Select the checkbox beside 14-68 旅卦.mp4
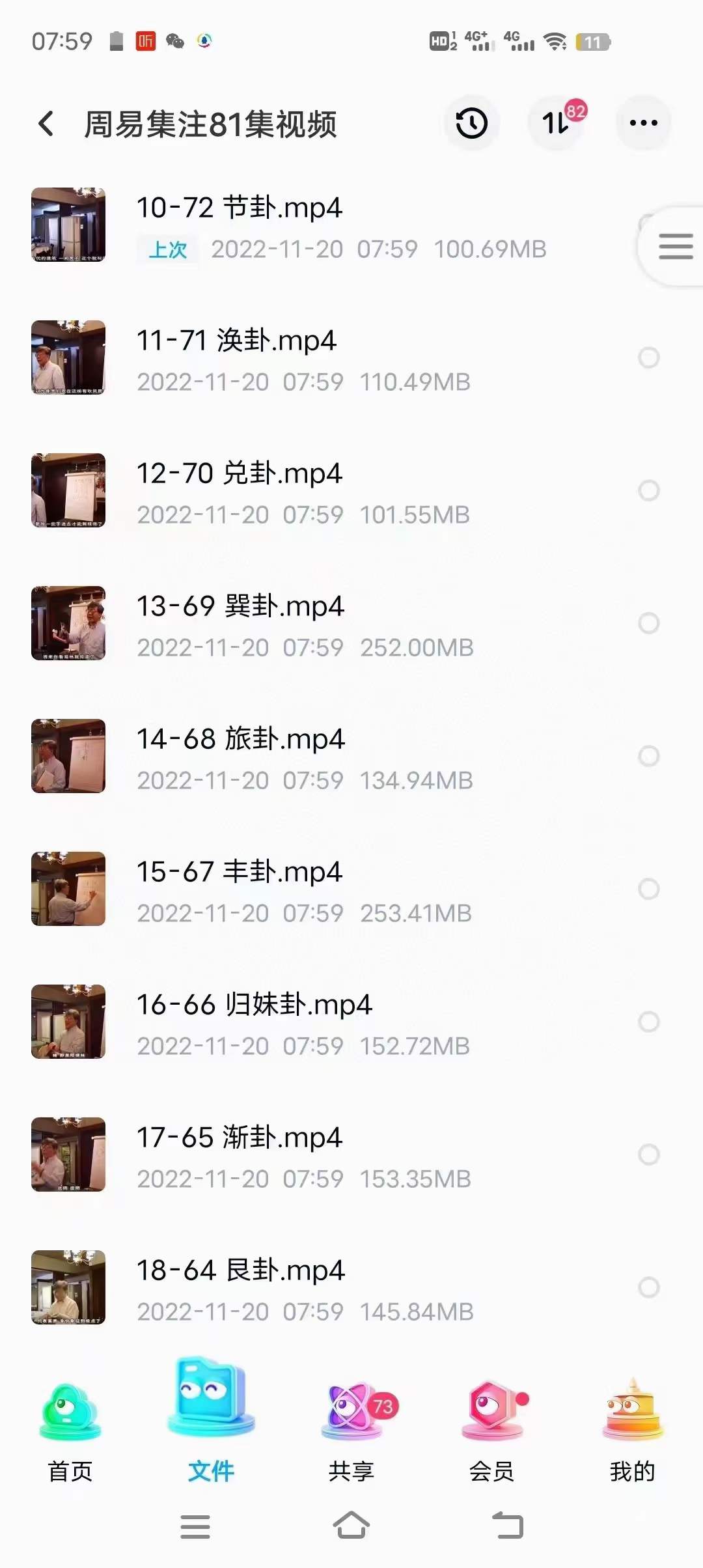This screenshot has width=703, height=1568. [649, 755]
